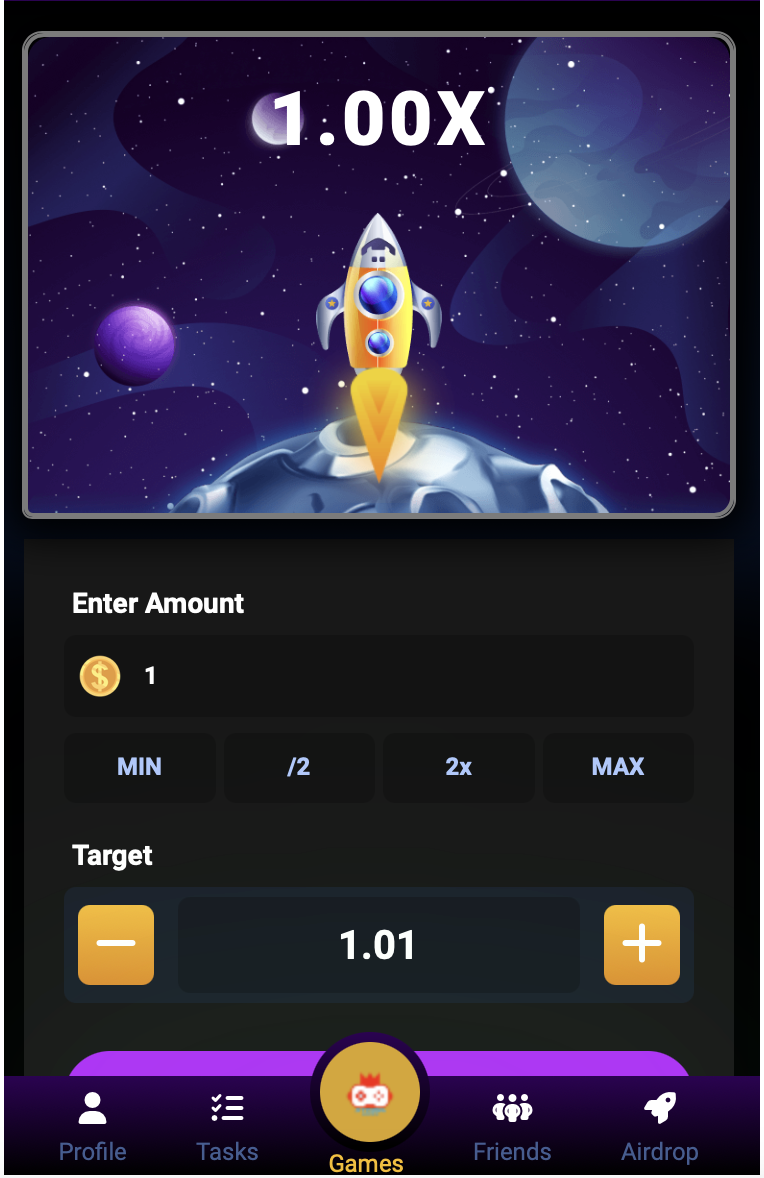764x1178 pixels.
Task: Decrease target with minus button
Action: (x=116, y=945)
